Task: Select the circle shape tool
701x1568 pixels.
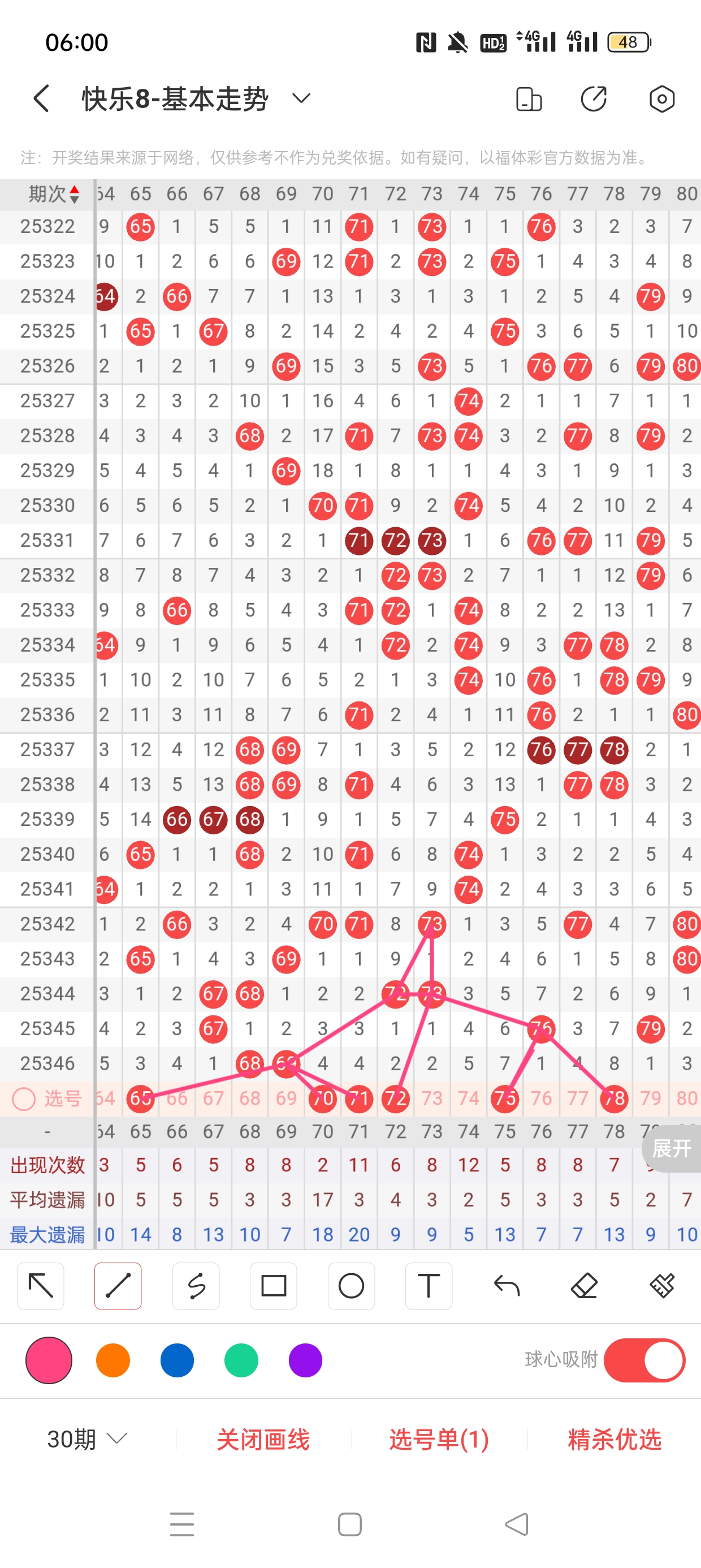Action: 351,1286
